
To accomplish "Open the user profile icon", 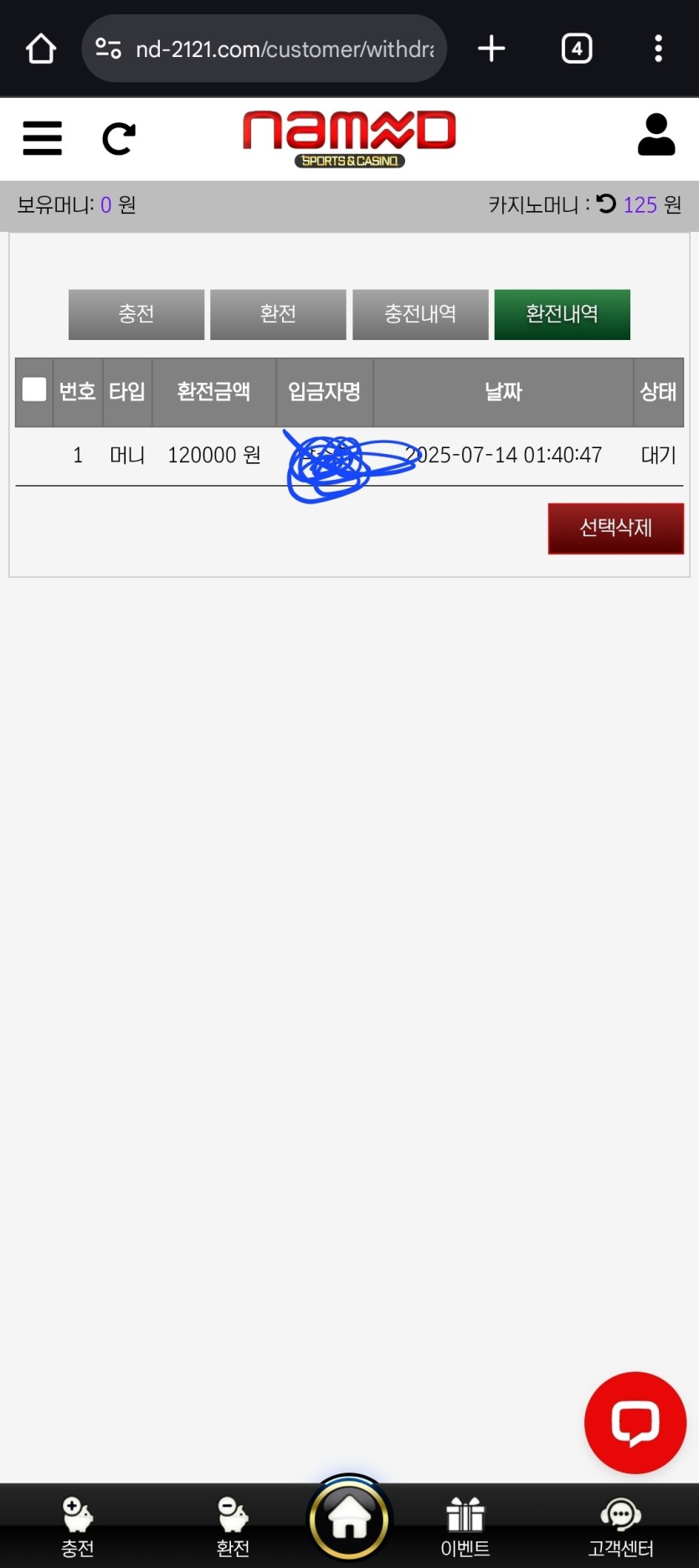I will (x=655, y=135).
